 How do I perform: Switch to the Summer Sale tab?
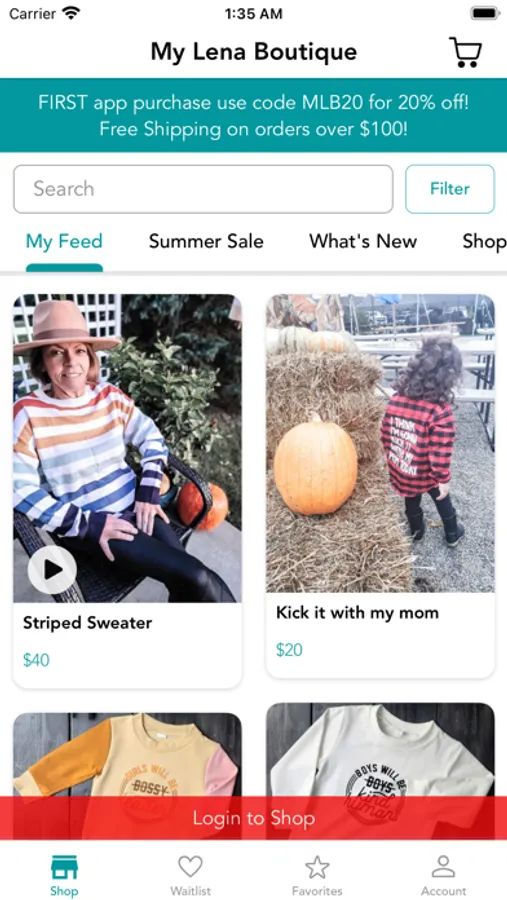click(206, 241)
